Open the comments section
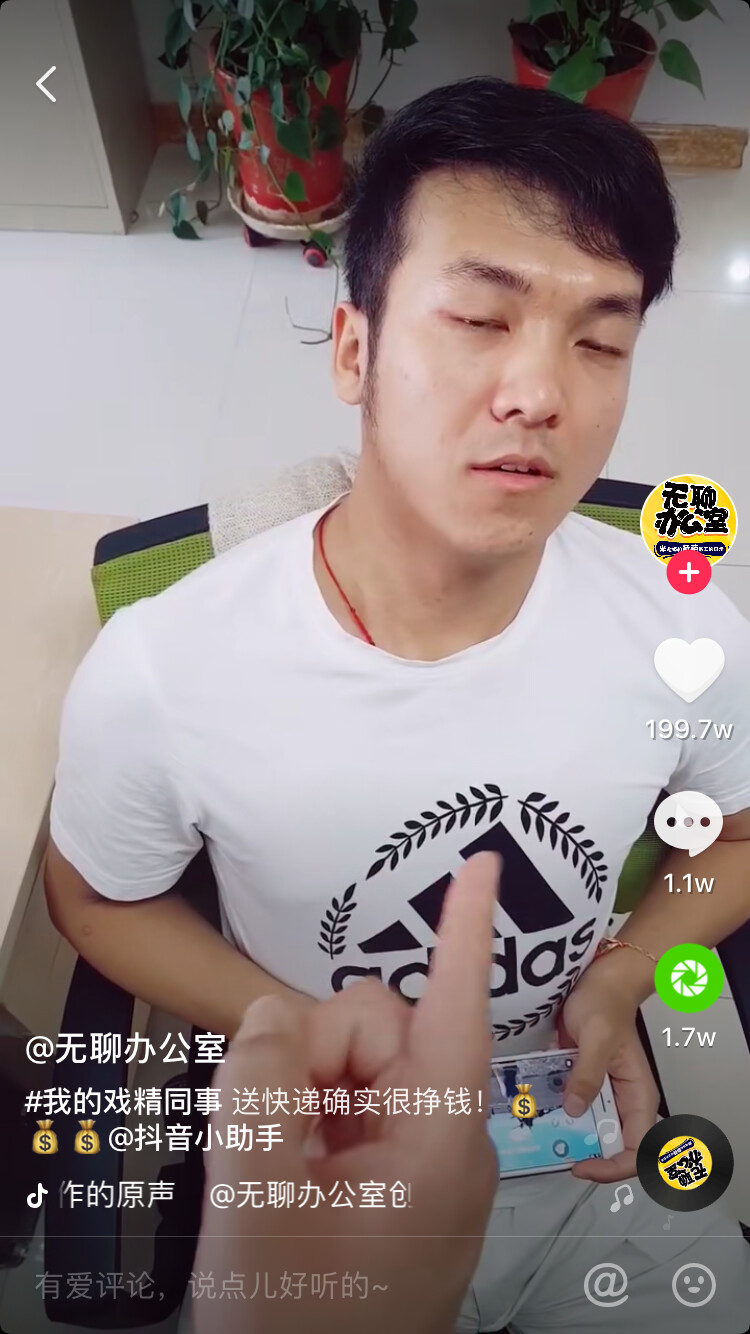This screenshot has width=750, height=1334. pyautogui.click(x=688, y=820)
